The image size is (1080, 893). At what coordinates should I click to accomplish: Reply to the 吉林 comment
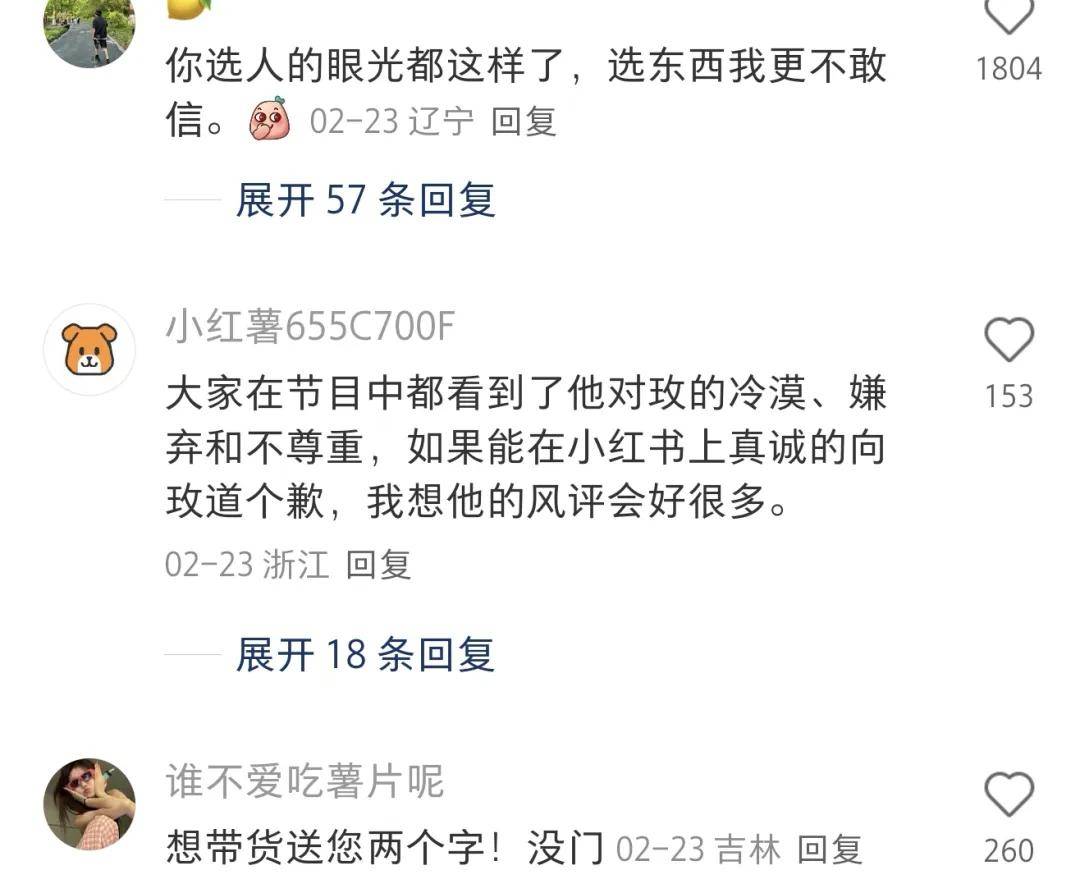[830, 850]
